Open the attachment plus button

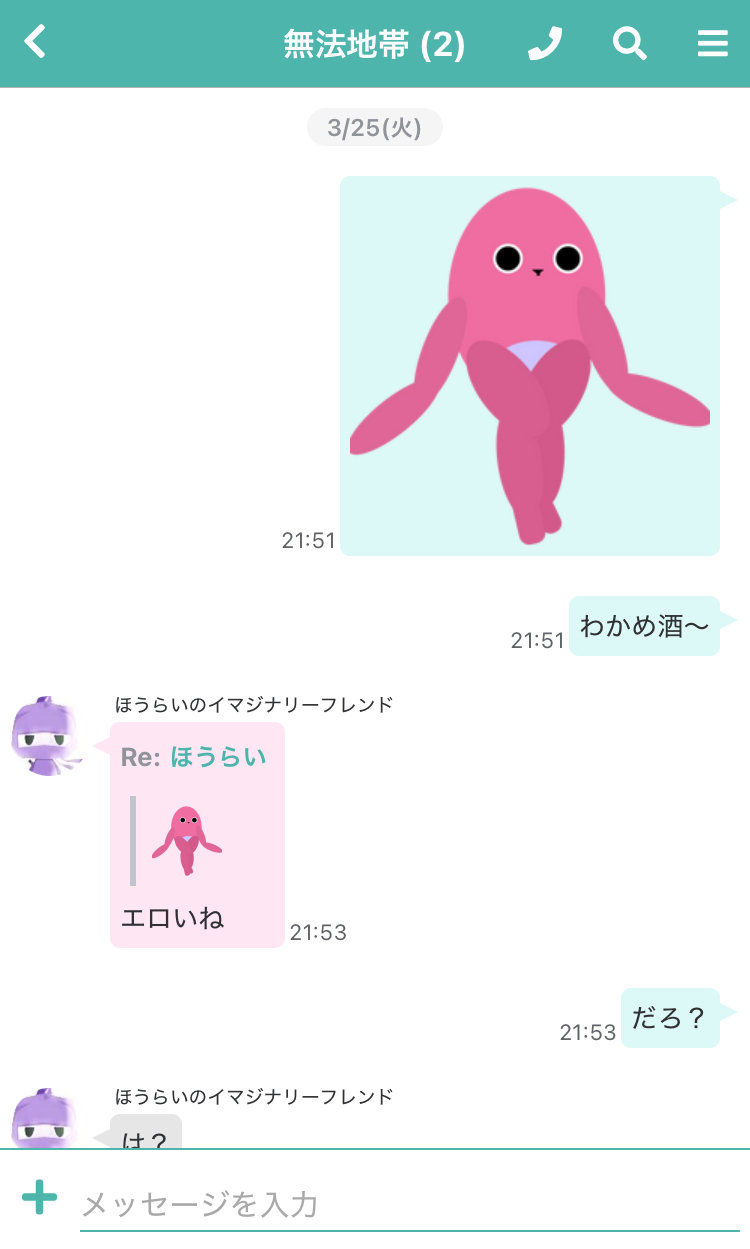click(39, 1197)
